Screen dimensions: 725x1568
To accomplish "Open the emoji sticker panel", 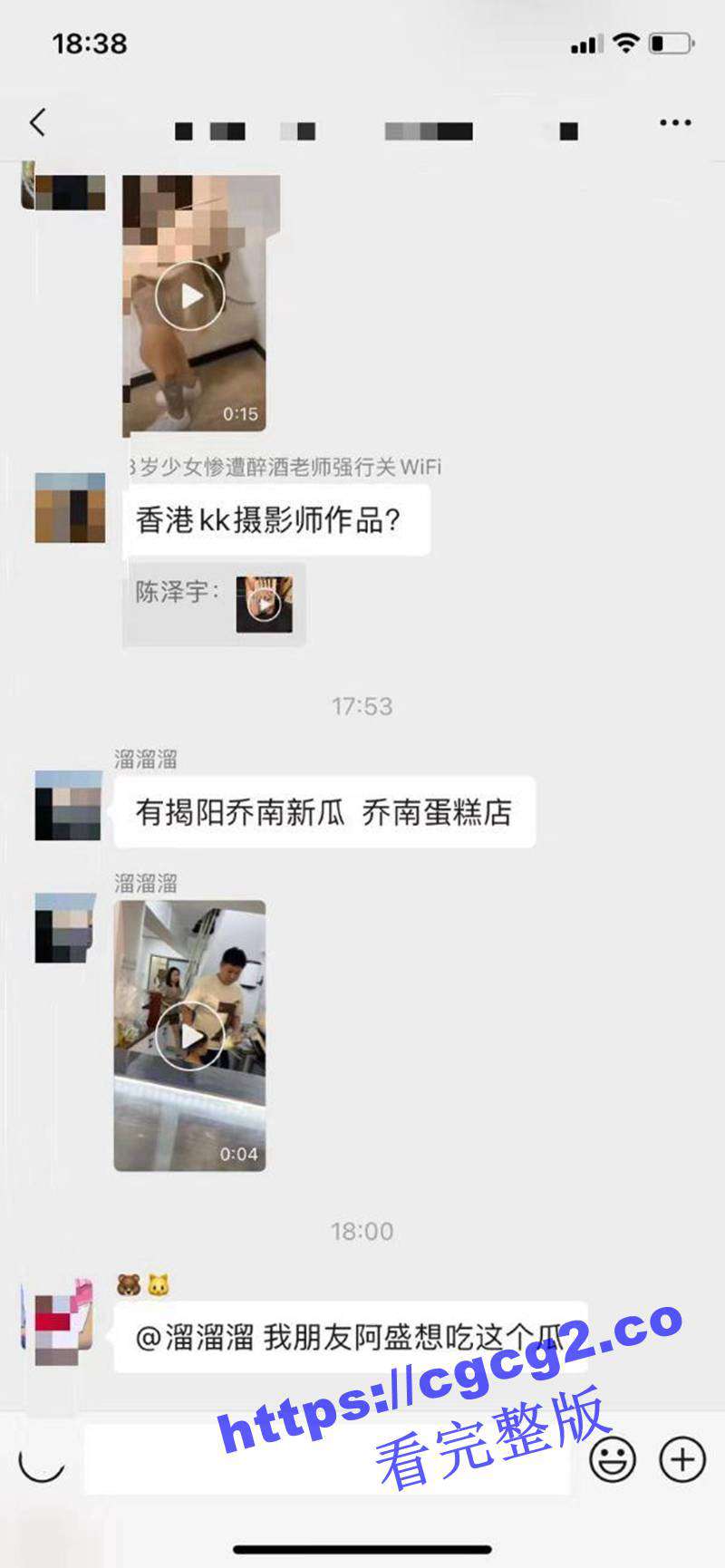I will (613, 1459).
